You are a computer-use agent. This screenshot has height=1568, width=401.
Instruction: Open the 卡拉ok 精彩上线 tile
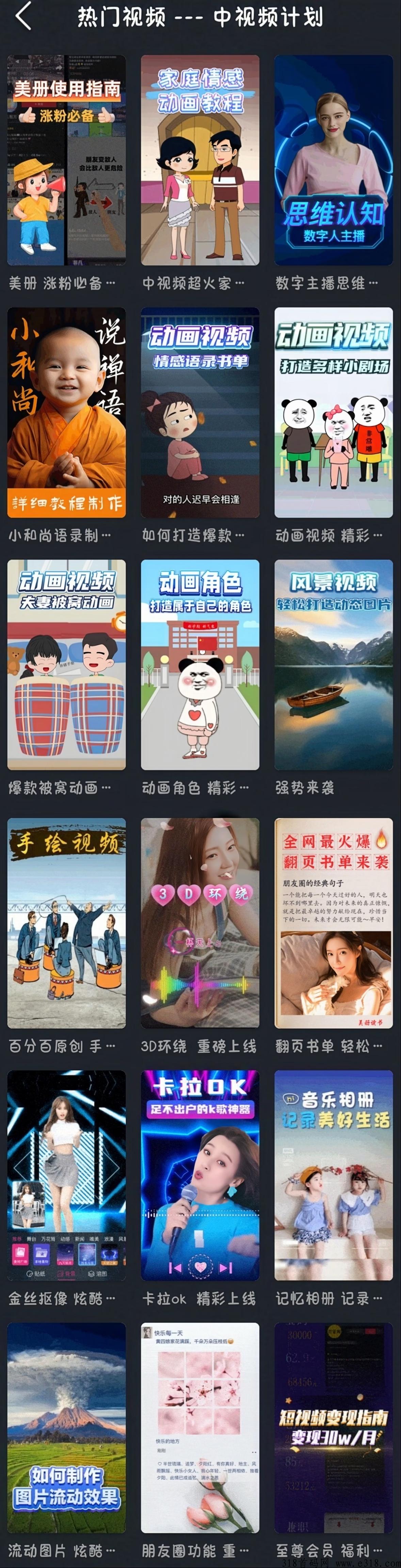(200, 1175)
